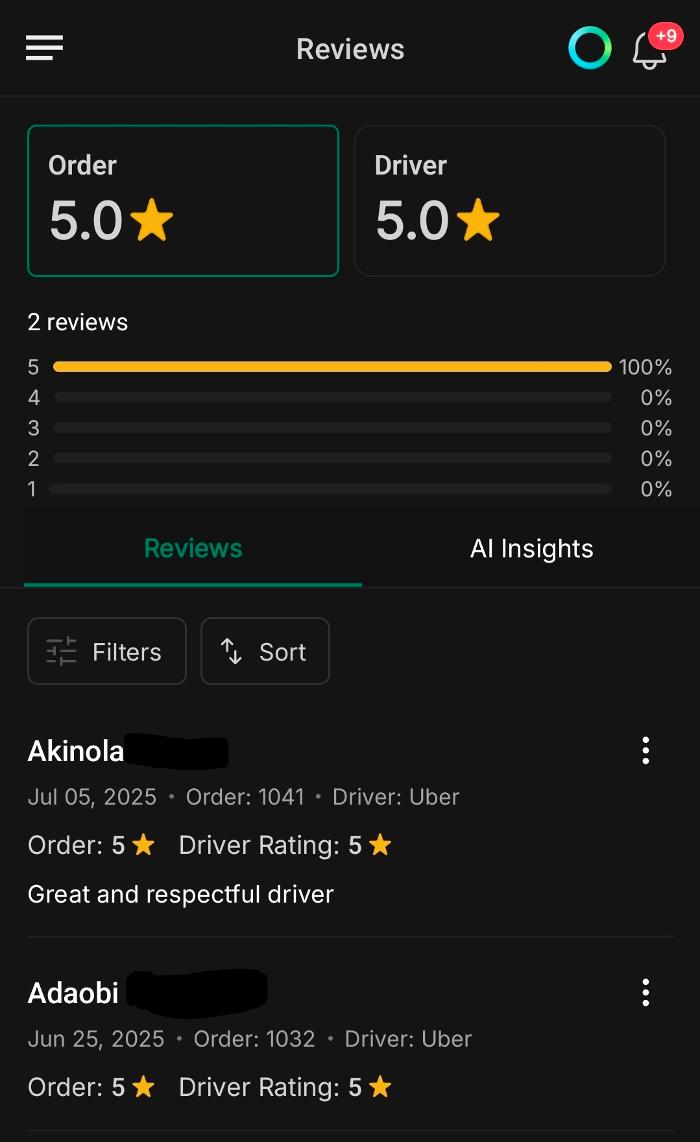Open more options for Adaobi's review
Image resolution: width=700 pixels, height=1142 pixels.
click(x=646, y=992)
